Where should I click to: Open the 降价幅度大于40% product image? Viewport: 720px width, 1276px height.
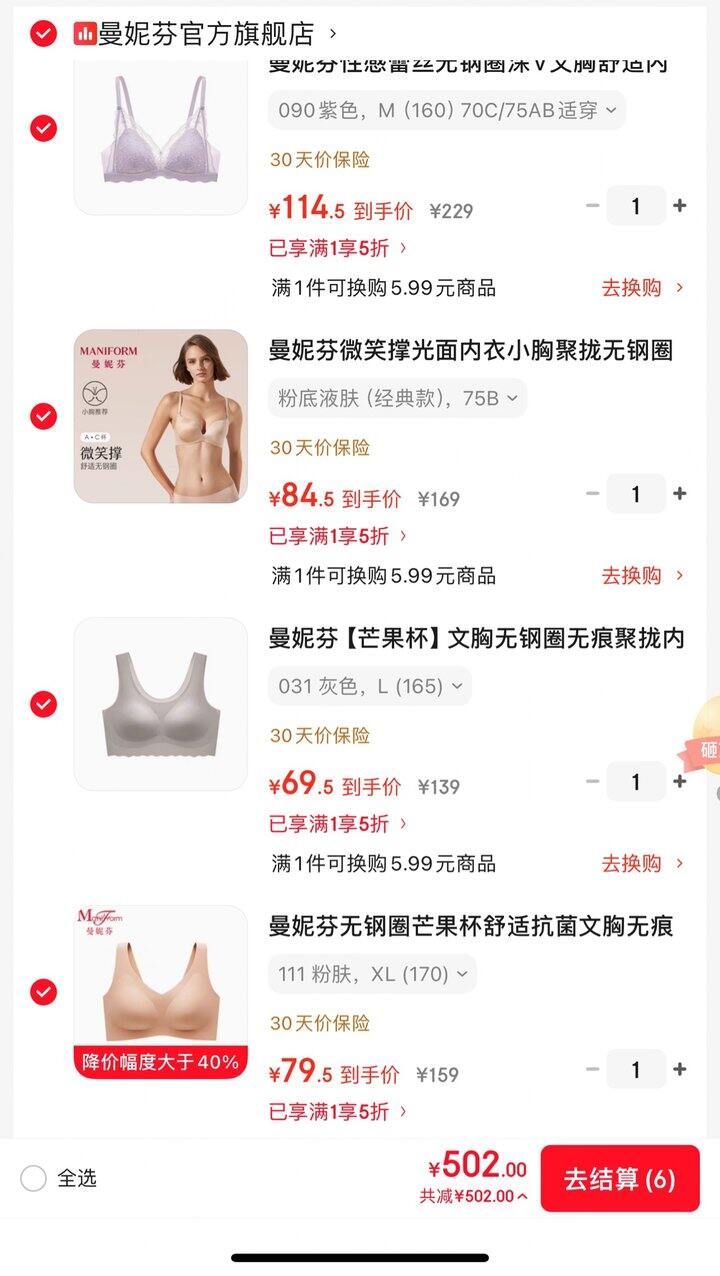pyautogui.click(x=160, y=992)
